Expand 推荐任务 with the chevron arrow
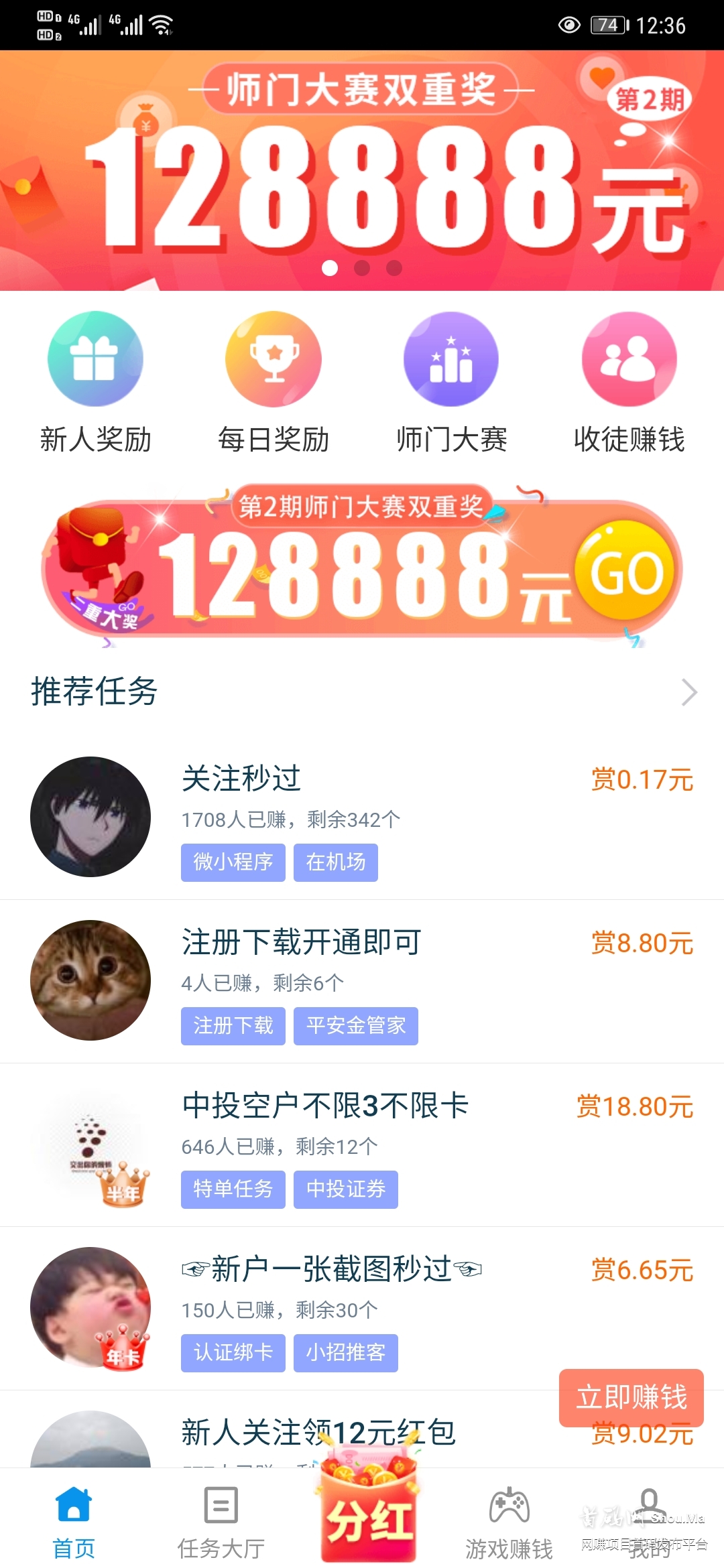 [689, 692]
